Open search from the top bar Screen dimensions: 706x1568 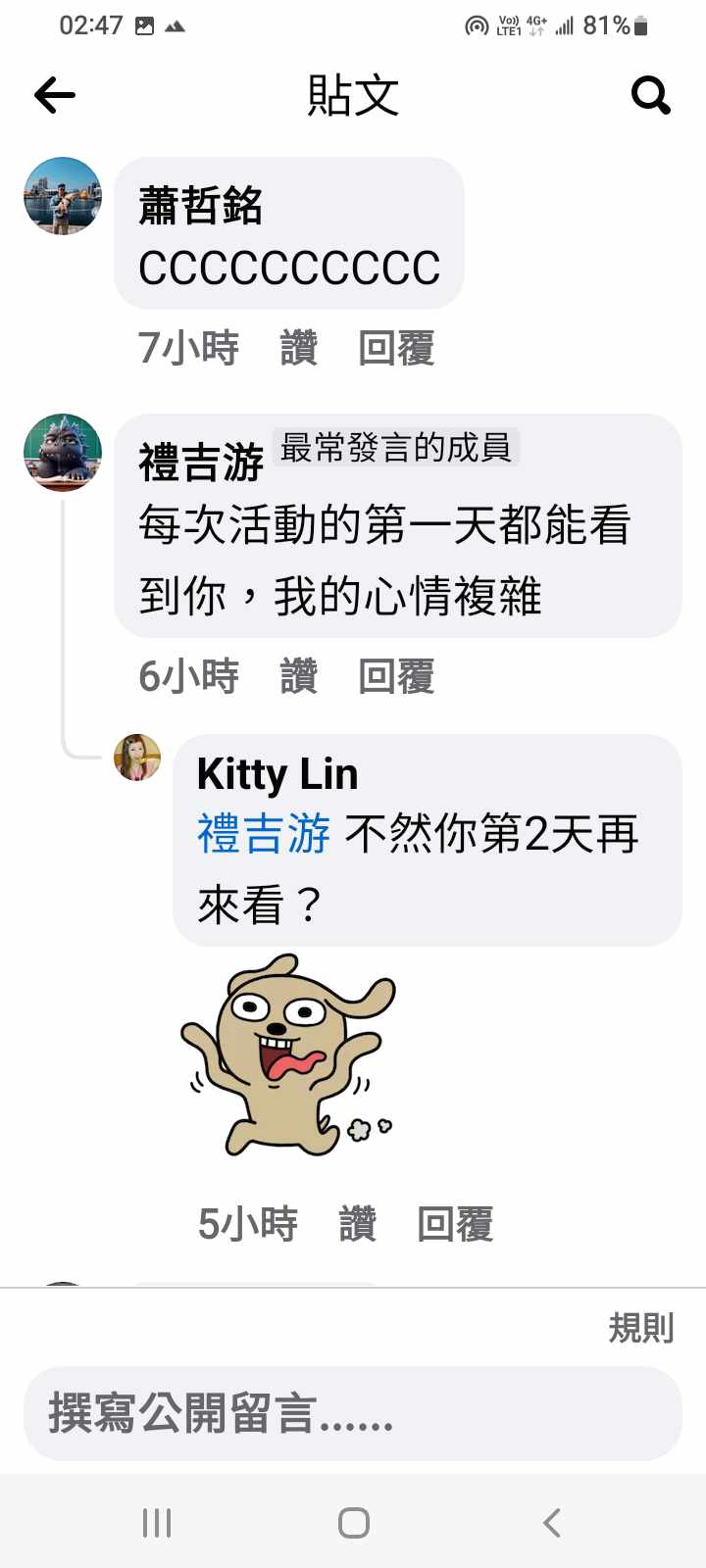(x=650, y=95)
